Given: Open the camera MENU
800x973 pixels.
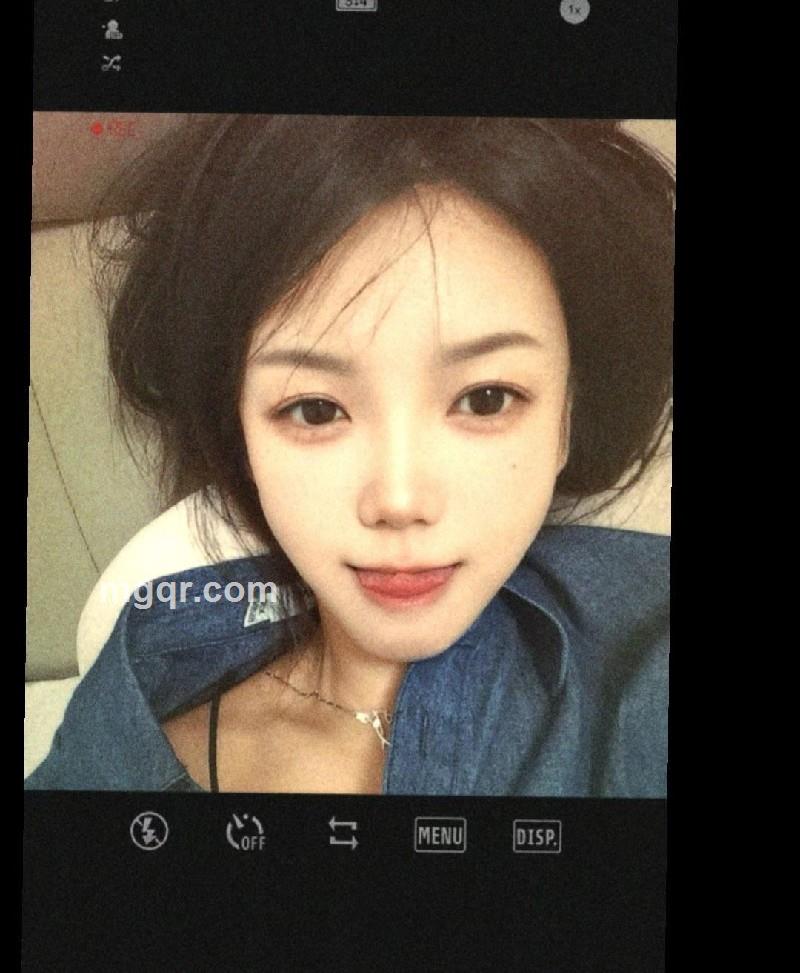Looking at the screenshot, I should click(440, 836).
